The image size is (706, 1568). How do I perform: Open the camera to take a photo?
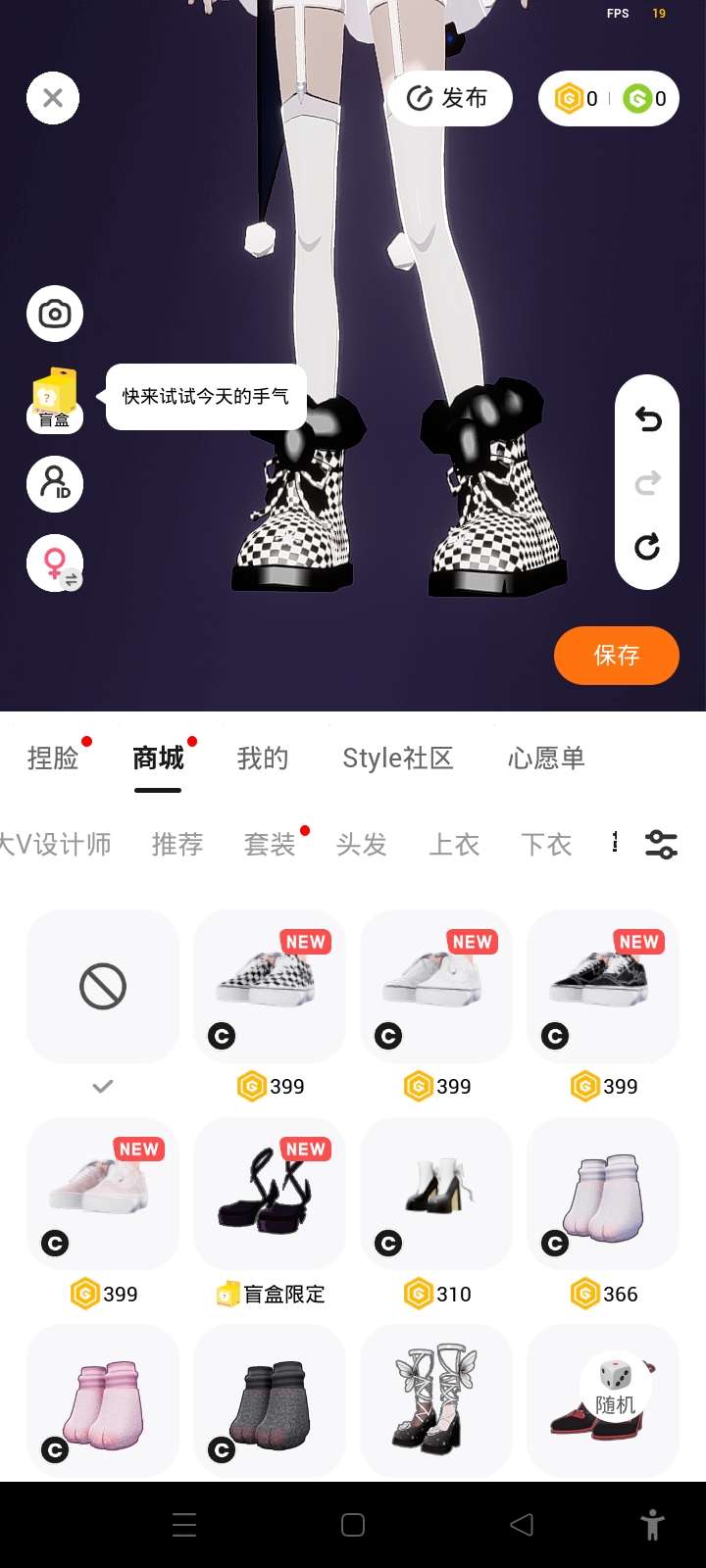55,314
